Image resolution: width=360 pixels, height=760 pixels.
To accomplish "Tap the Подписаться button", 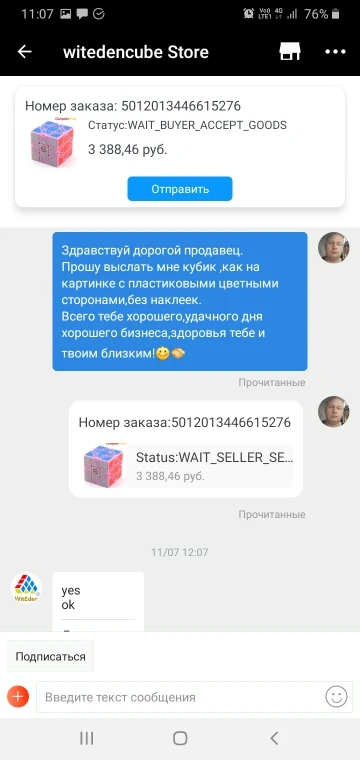I will click(50, 656).
